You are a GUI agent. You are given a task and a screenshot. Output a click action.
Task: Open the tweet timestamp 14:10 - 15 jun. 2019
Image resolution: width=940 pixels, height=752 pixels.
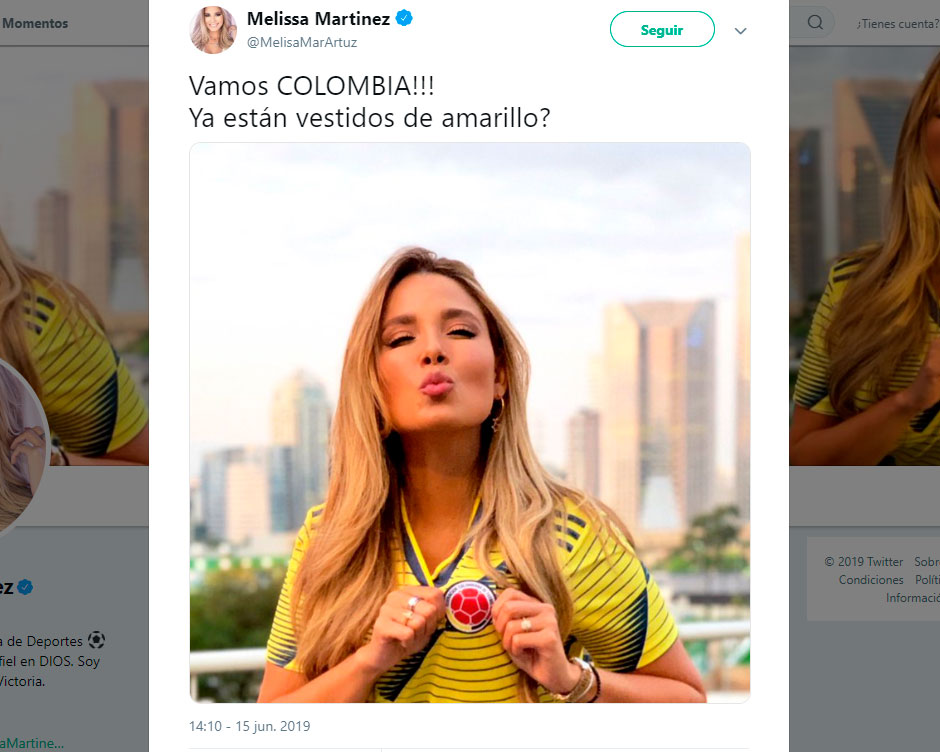click(x=249, y=726)
